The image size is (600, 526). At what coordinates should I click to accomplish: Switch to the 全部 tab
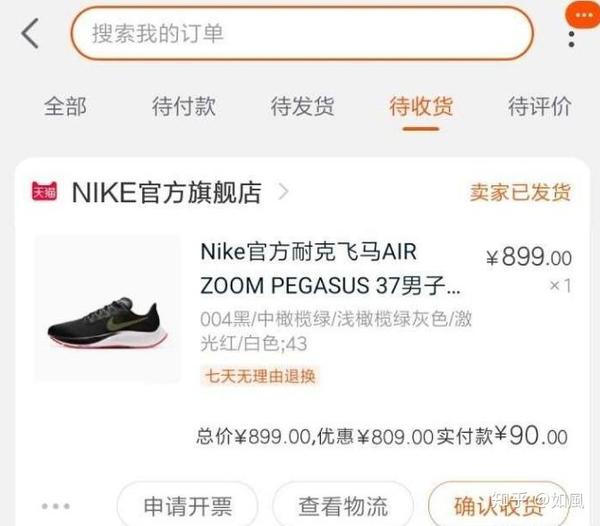65,107
